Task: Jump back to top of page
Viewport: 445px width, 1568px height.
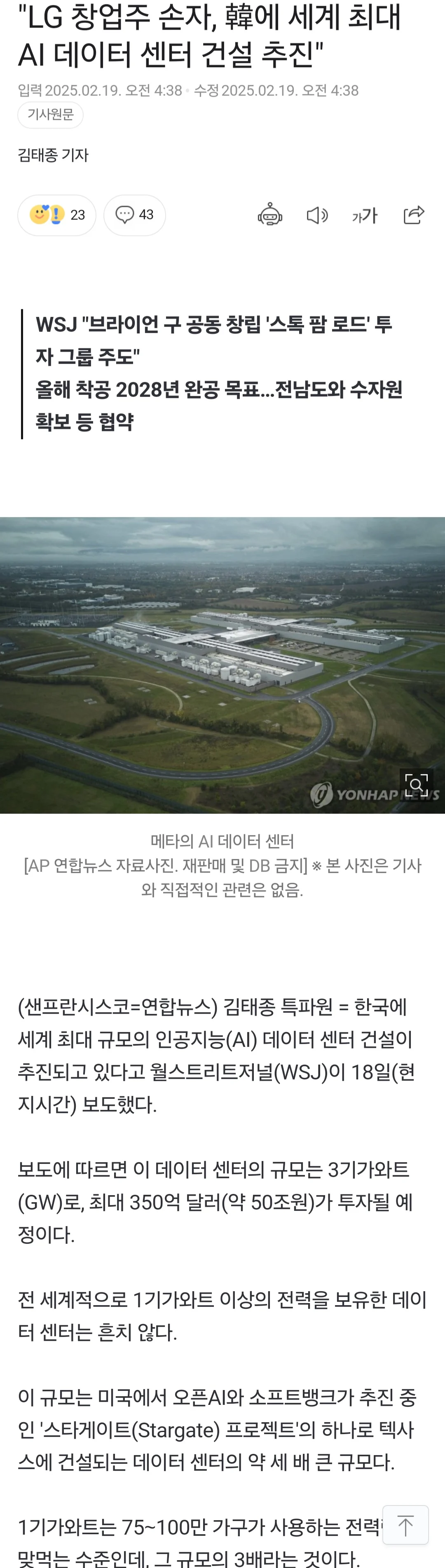Action: coord(405,1526)
